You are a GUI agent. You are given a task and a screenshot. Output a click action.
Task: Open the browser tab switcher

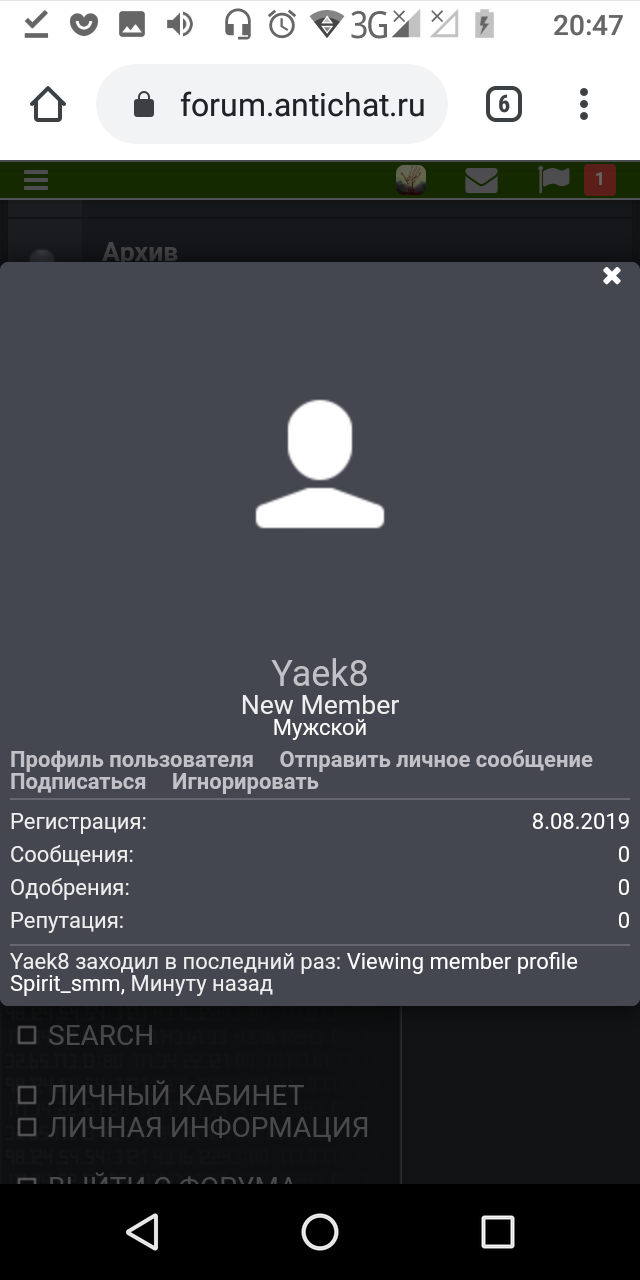click(503, 104)
